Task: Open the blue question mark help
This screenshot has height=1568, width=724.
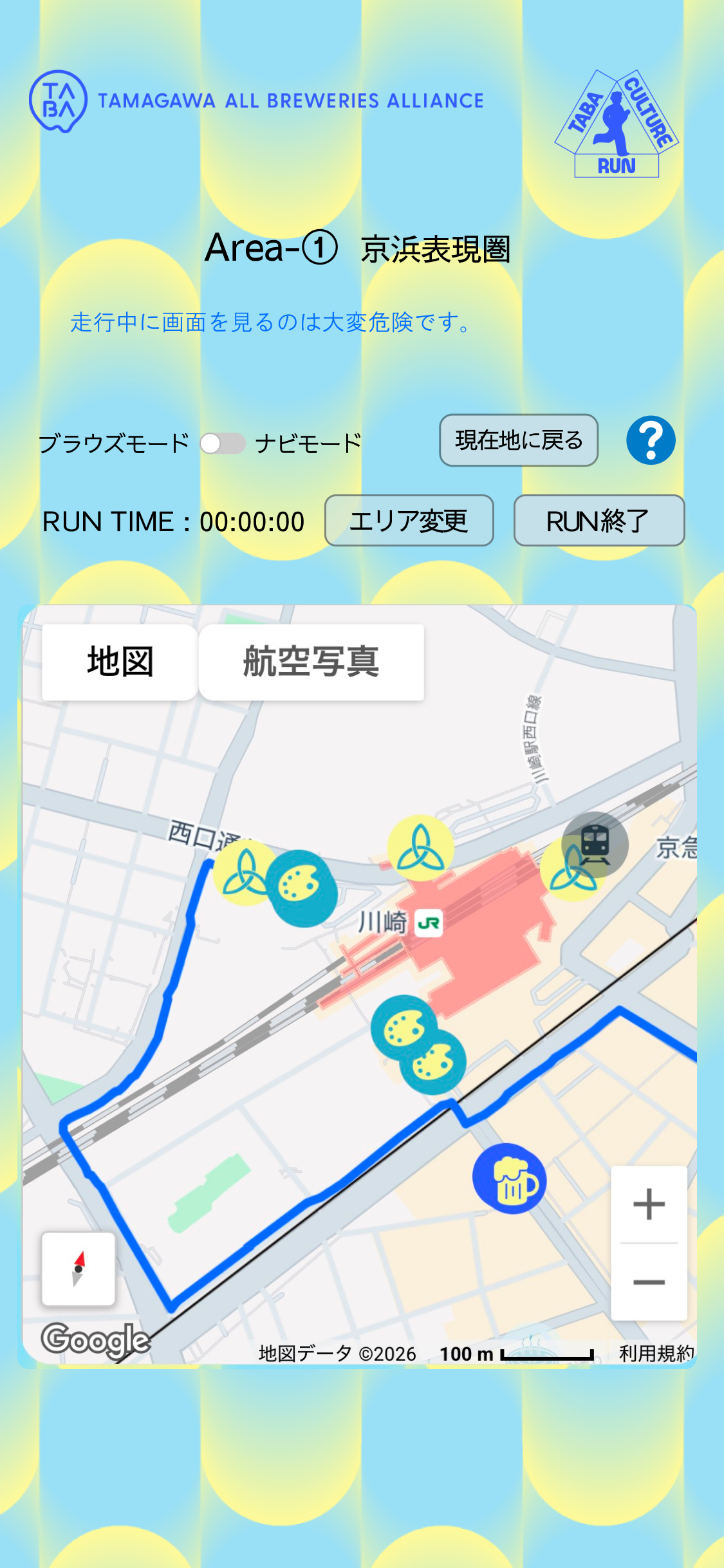Action: pyautogui.click(x=651, y=440)
